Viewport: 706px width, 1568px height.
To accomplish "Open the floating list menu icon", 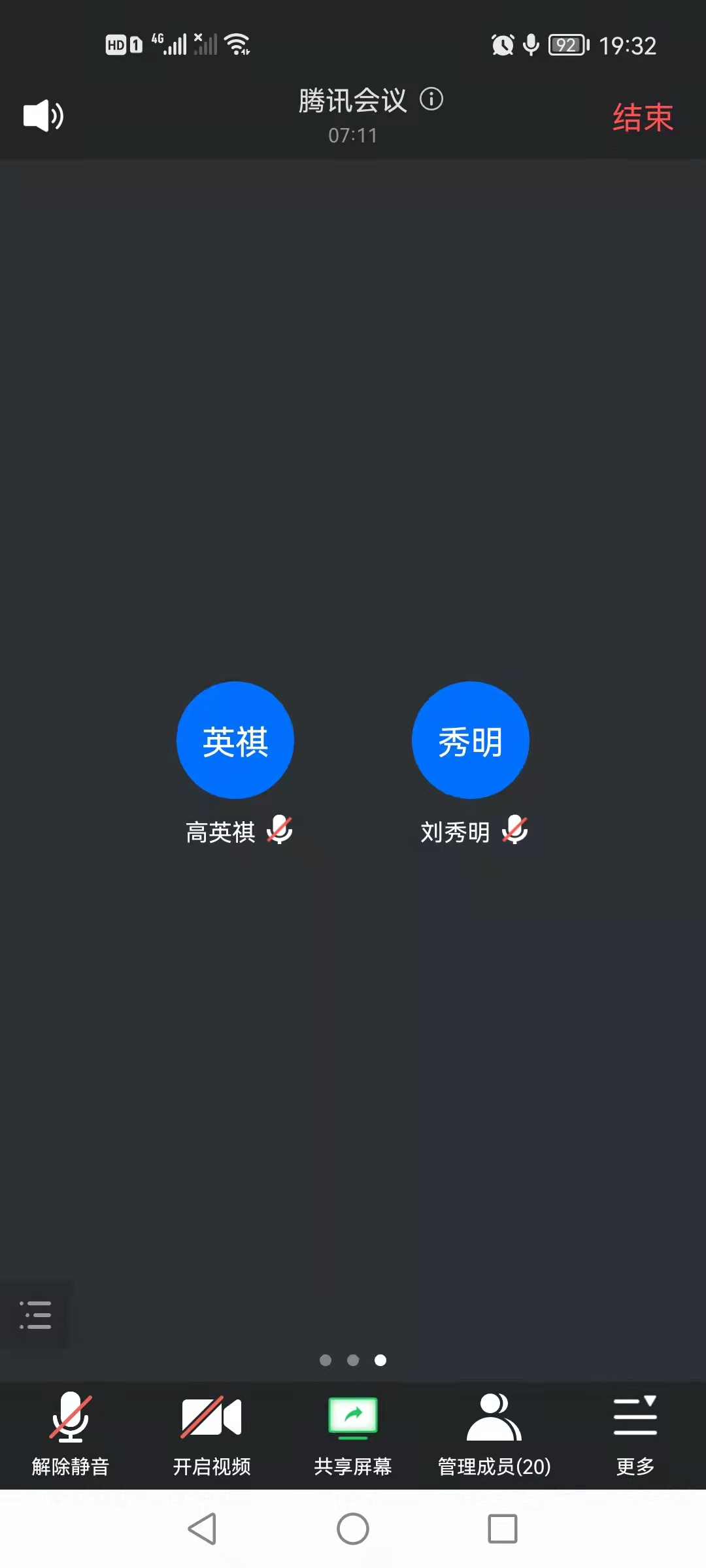I will 35,1315.
